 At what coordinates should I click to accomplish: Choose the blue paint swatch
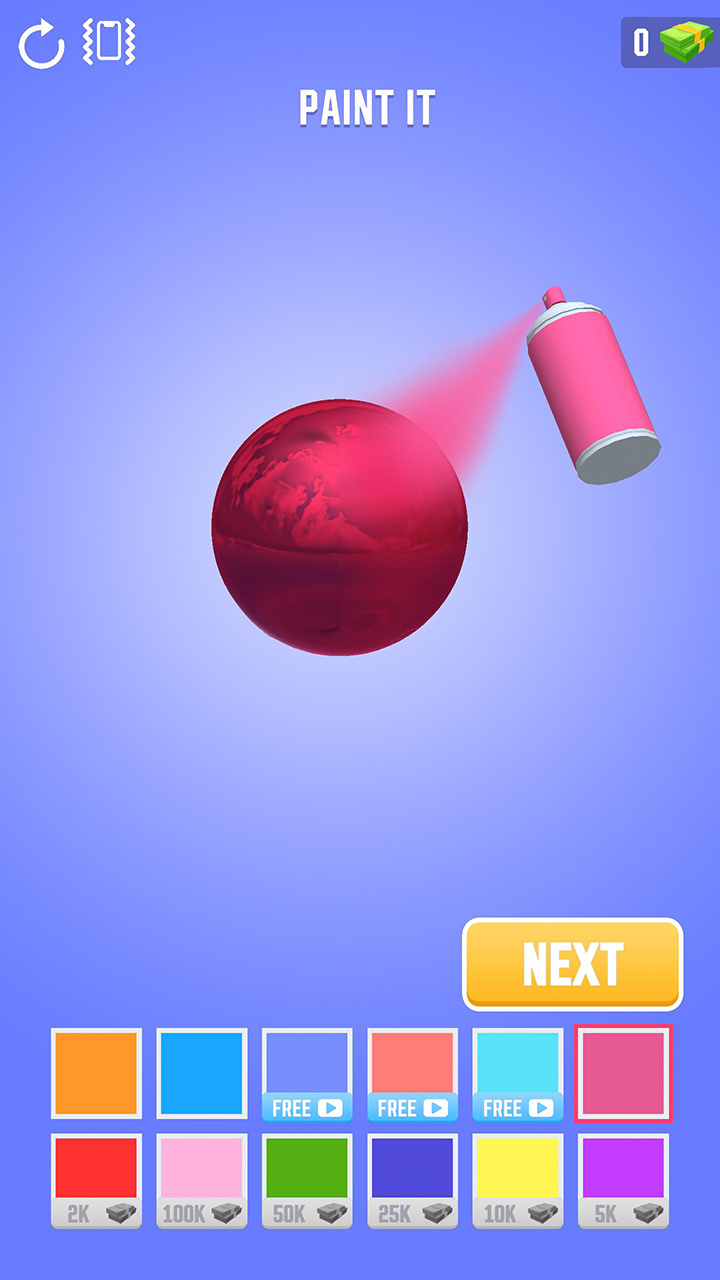coord(202,1073)
